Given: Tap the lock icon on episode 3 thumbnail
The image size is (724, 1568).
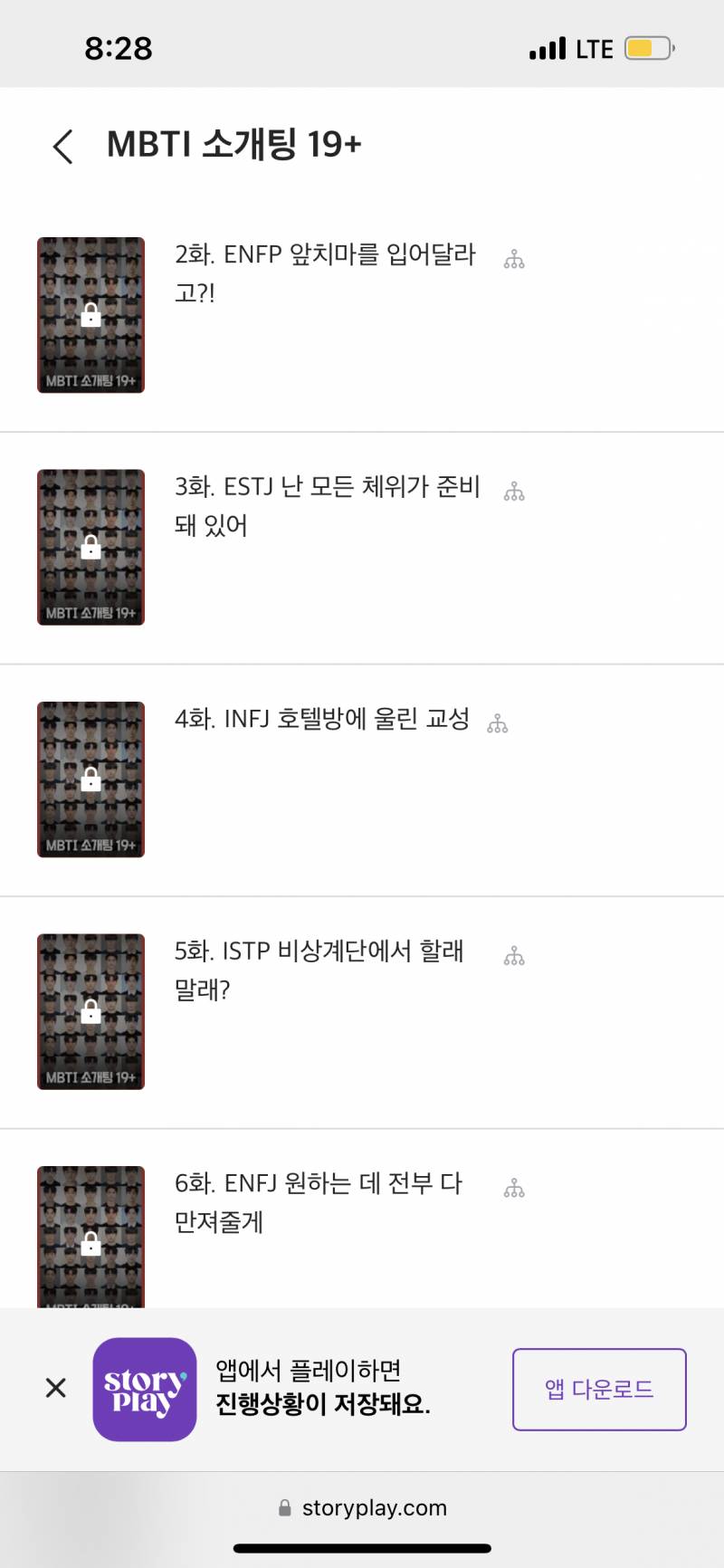Looking at the screenshot, I should (x=90, y=548).
